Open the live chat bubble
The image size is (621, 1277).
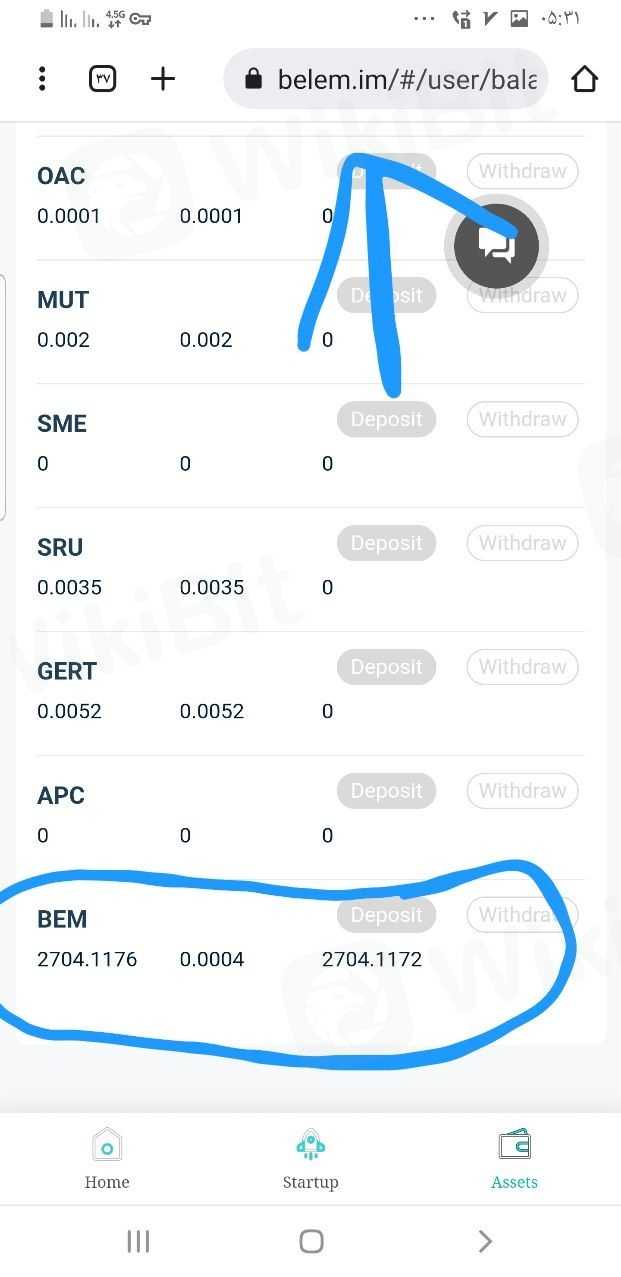(496, 245)
